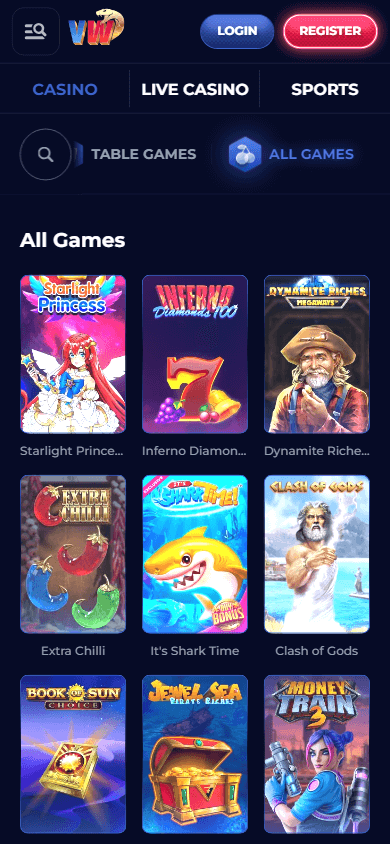The width and height of the screenshot is (390, 844).
Task: Open the Clash of Gods game
Action: 317,554
